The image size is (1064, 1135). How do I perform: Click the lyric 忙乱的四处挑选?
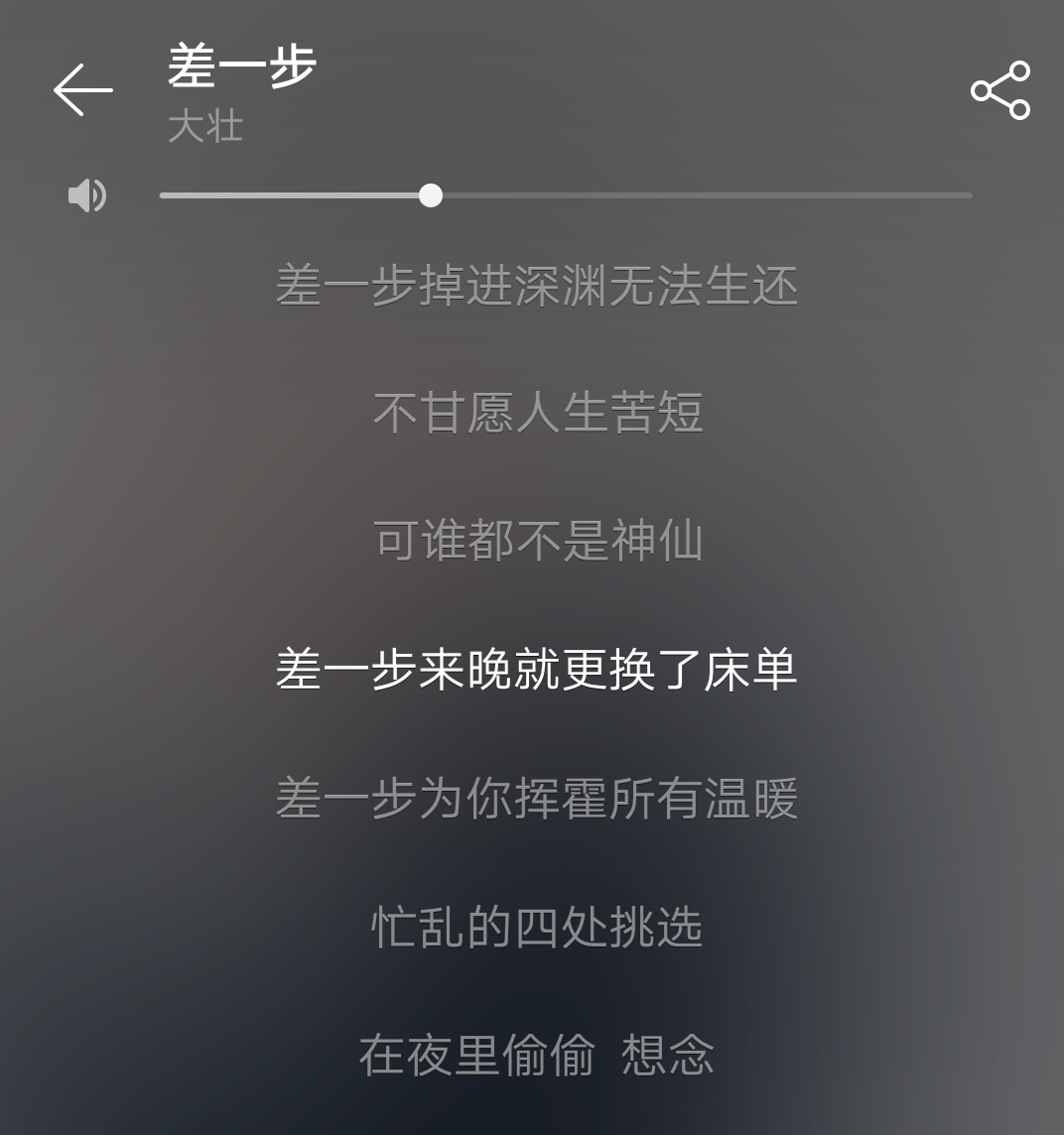539,929
